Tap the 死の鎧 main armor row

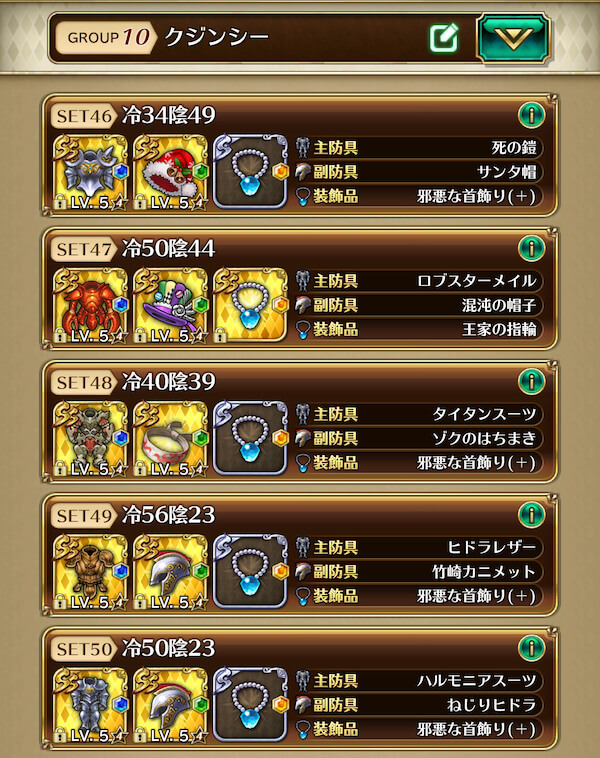pos(420,148)
